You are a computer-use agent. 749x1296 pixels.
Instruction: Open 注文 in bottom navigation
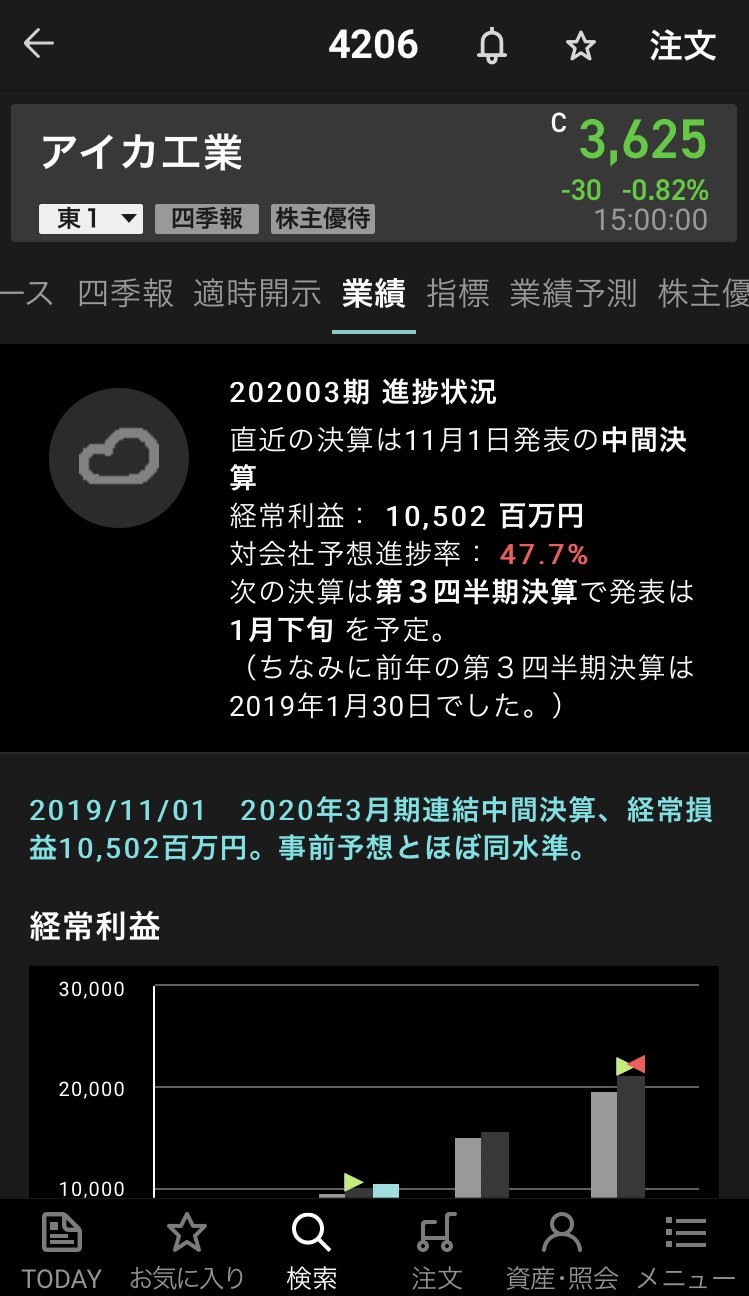(x=436, y=1250)
